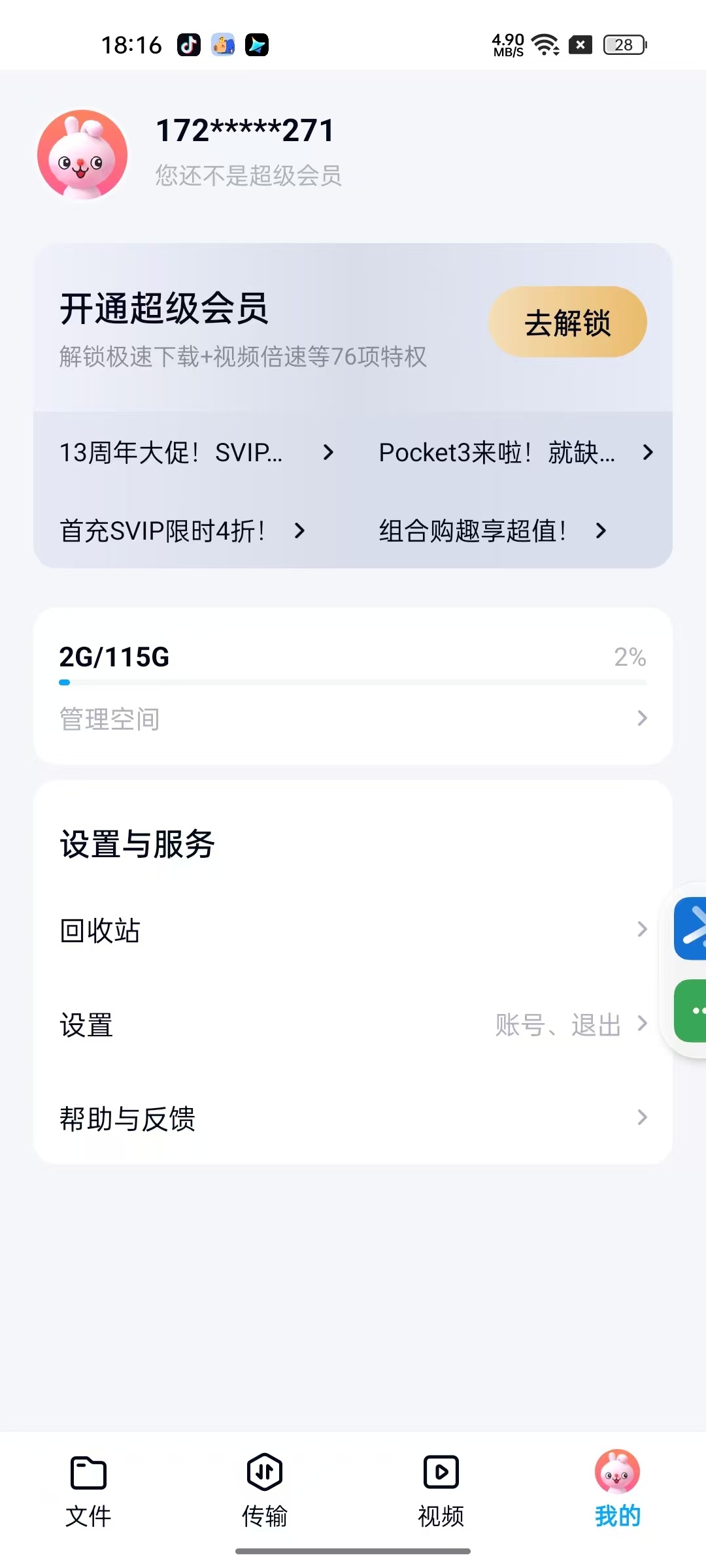Open the rabbit profile avatar
Image resolution: width=706 pixels, height=1568 pixels.
82,155
